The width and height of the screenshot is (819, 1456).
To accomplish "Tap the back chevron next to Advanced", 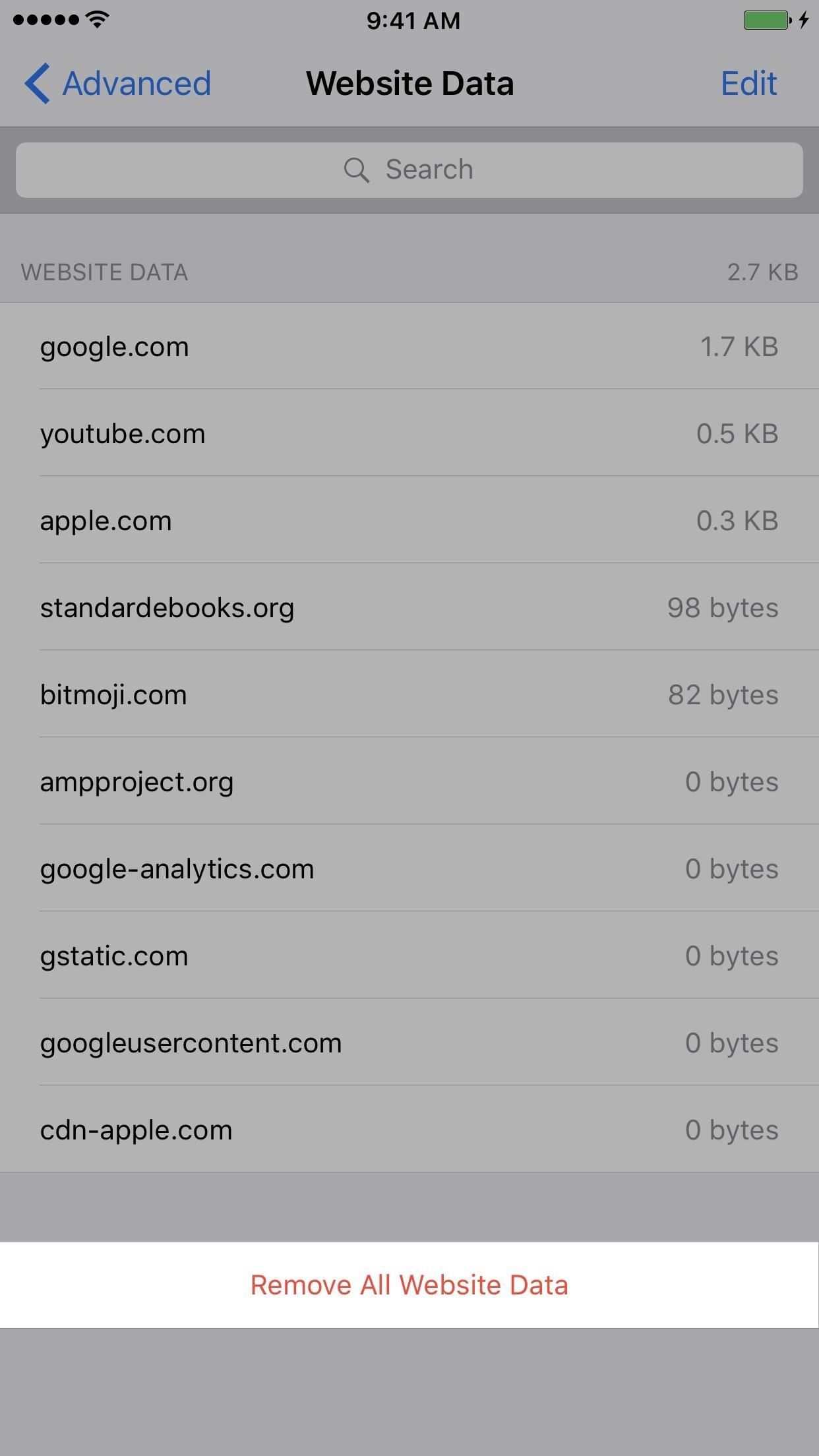I will click(x=36, y=83).
